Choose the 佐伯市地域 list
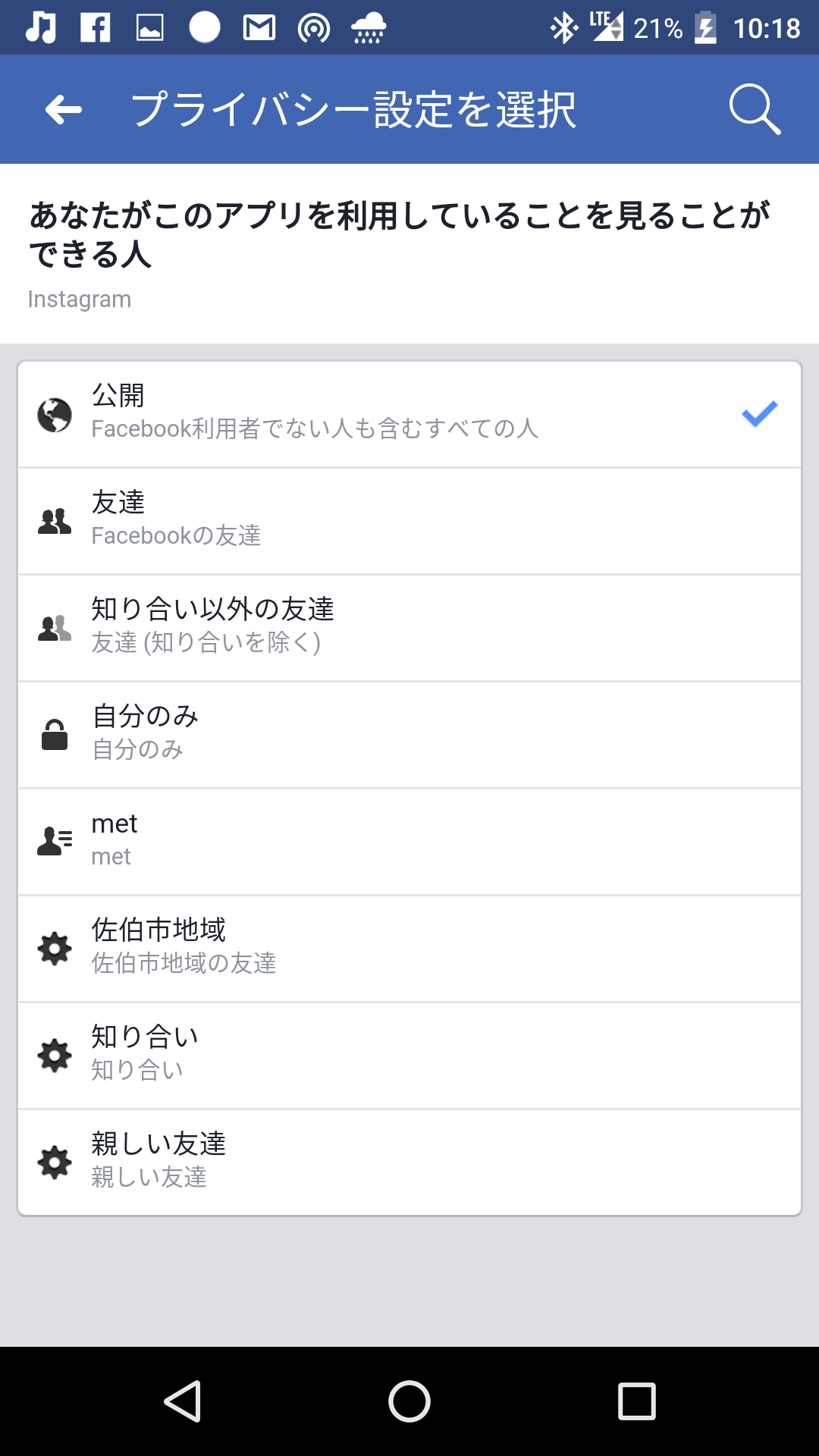 click(x=409, y=949)
